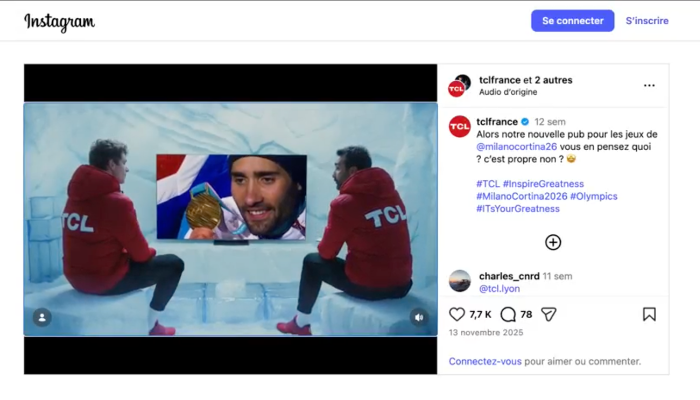Unmute the video sound
This screenshot has height=400, width=700.
(x=418, y=317)
